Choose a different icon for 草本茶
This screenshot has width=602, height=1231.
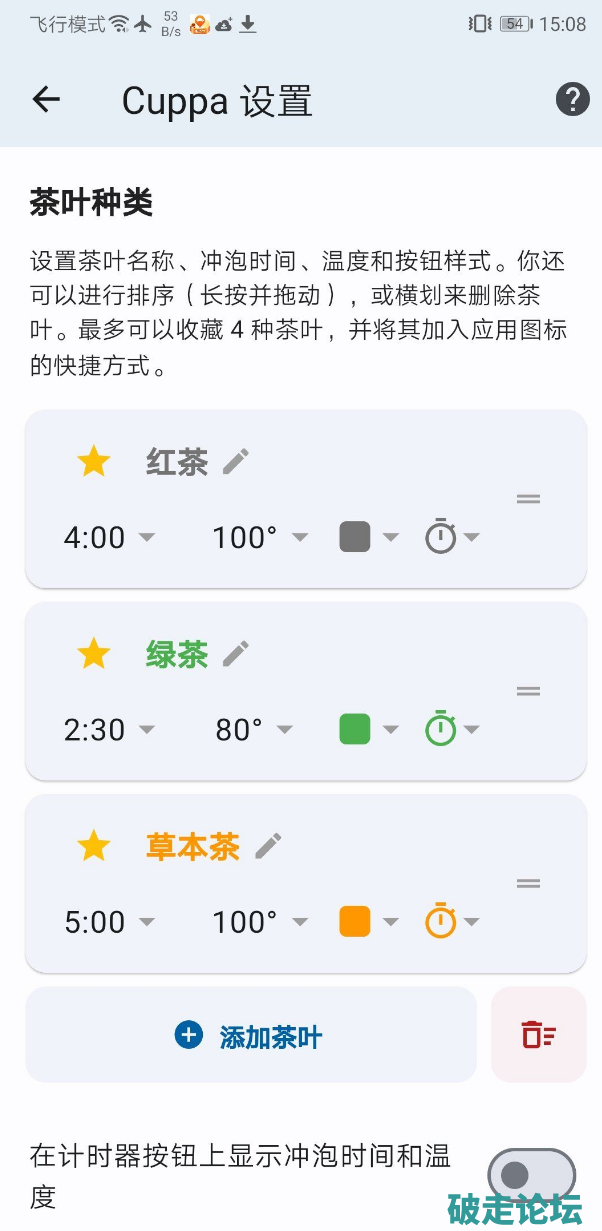(452, 921)
